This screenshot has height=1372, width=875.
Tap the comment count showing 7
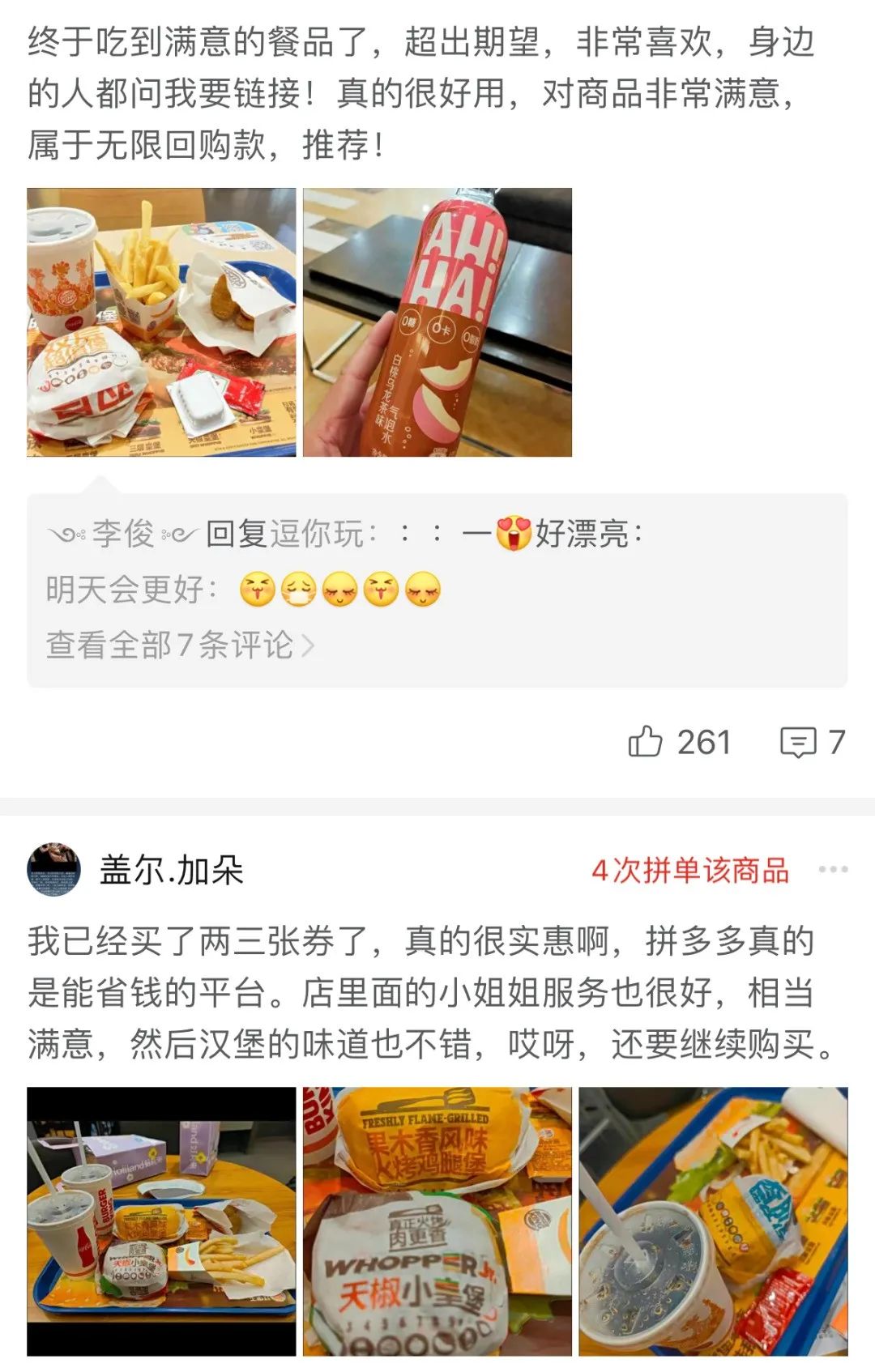(837, 739)
